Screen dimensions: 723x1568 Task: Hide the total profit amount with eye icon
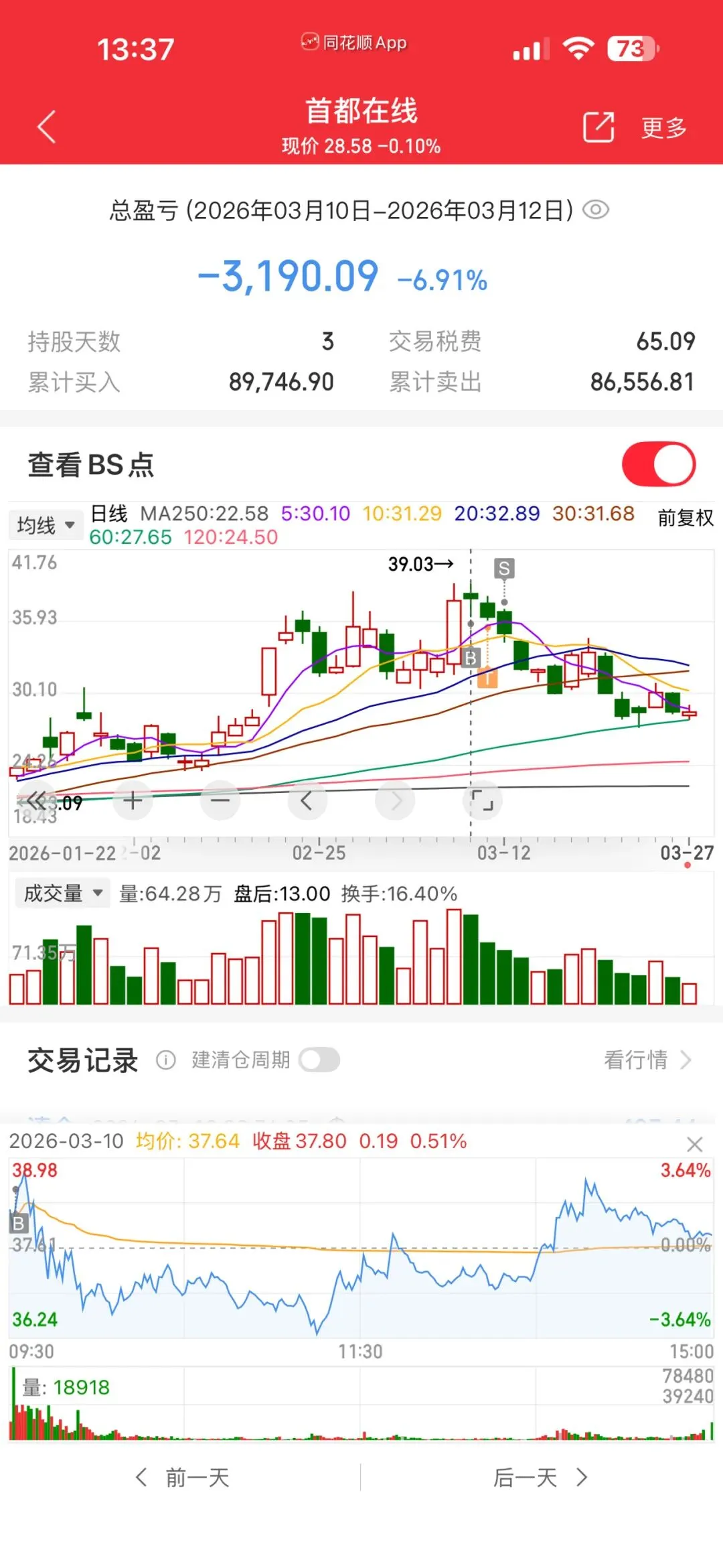596,210
